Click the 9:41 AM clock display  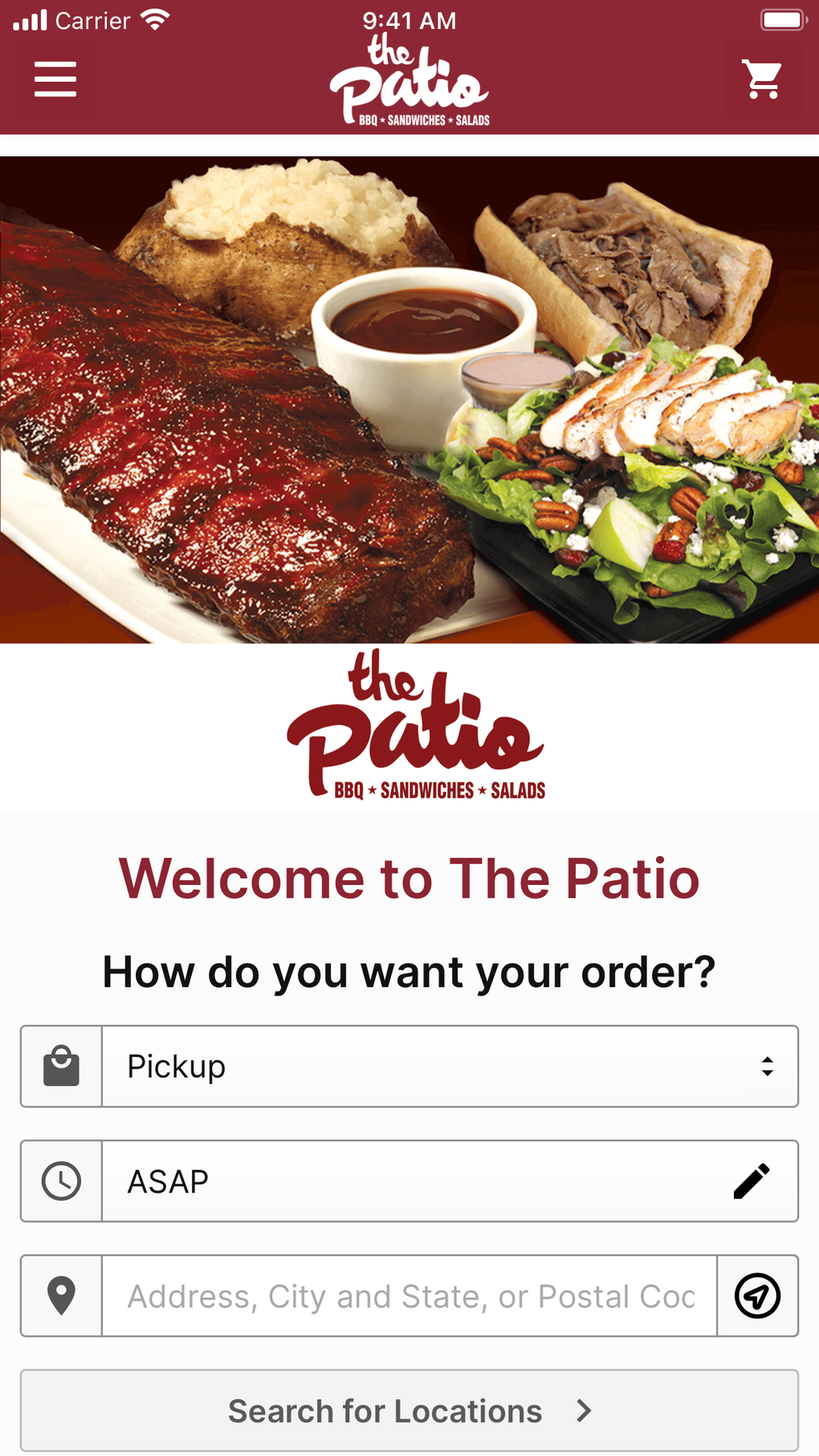[409, 19]
